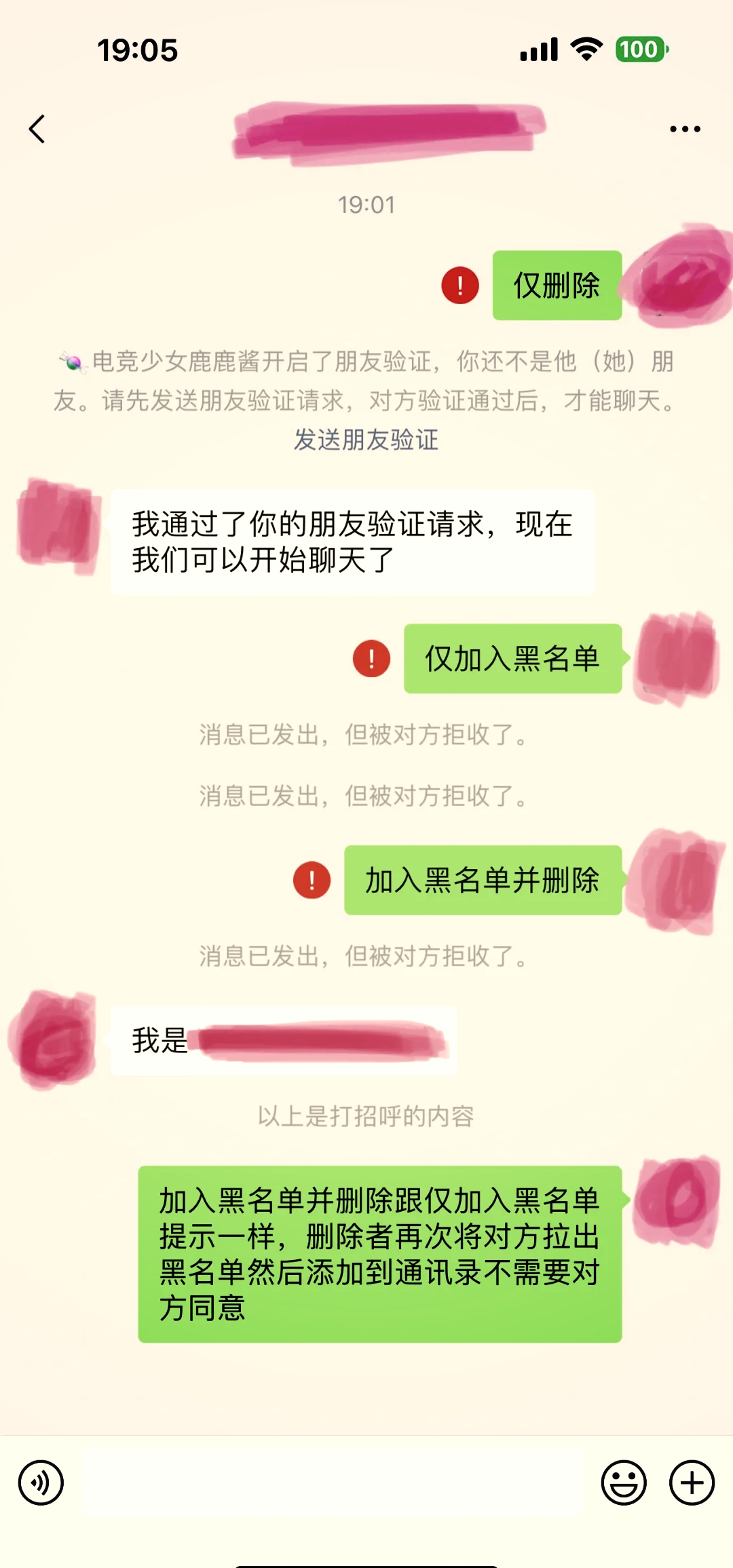Tap the Wi-Fi icon in the status bar

click(x=585, y=50)
